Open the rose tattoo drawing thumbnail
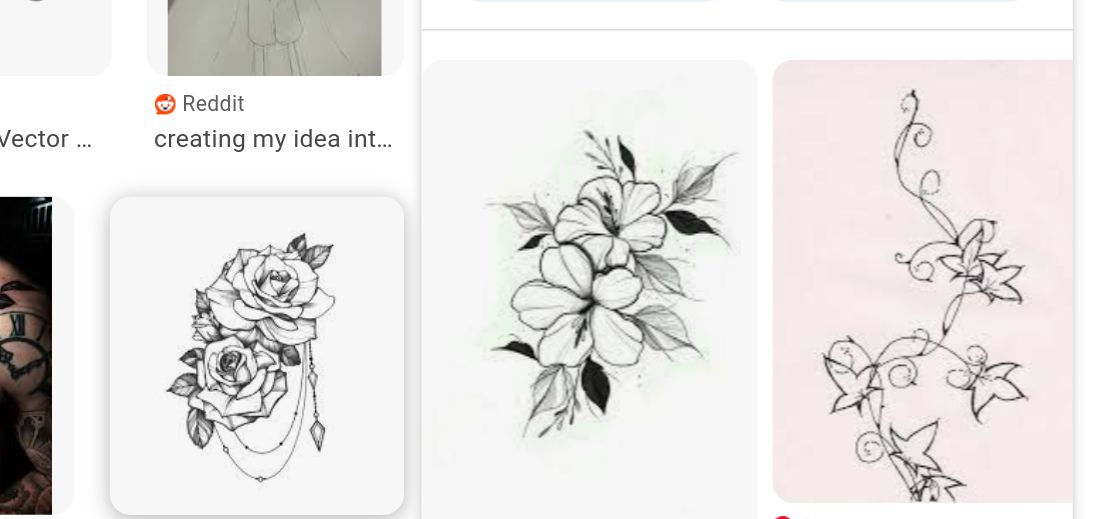 coord(257,355)
